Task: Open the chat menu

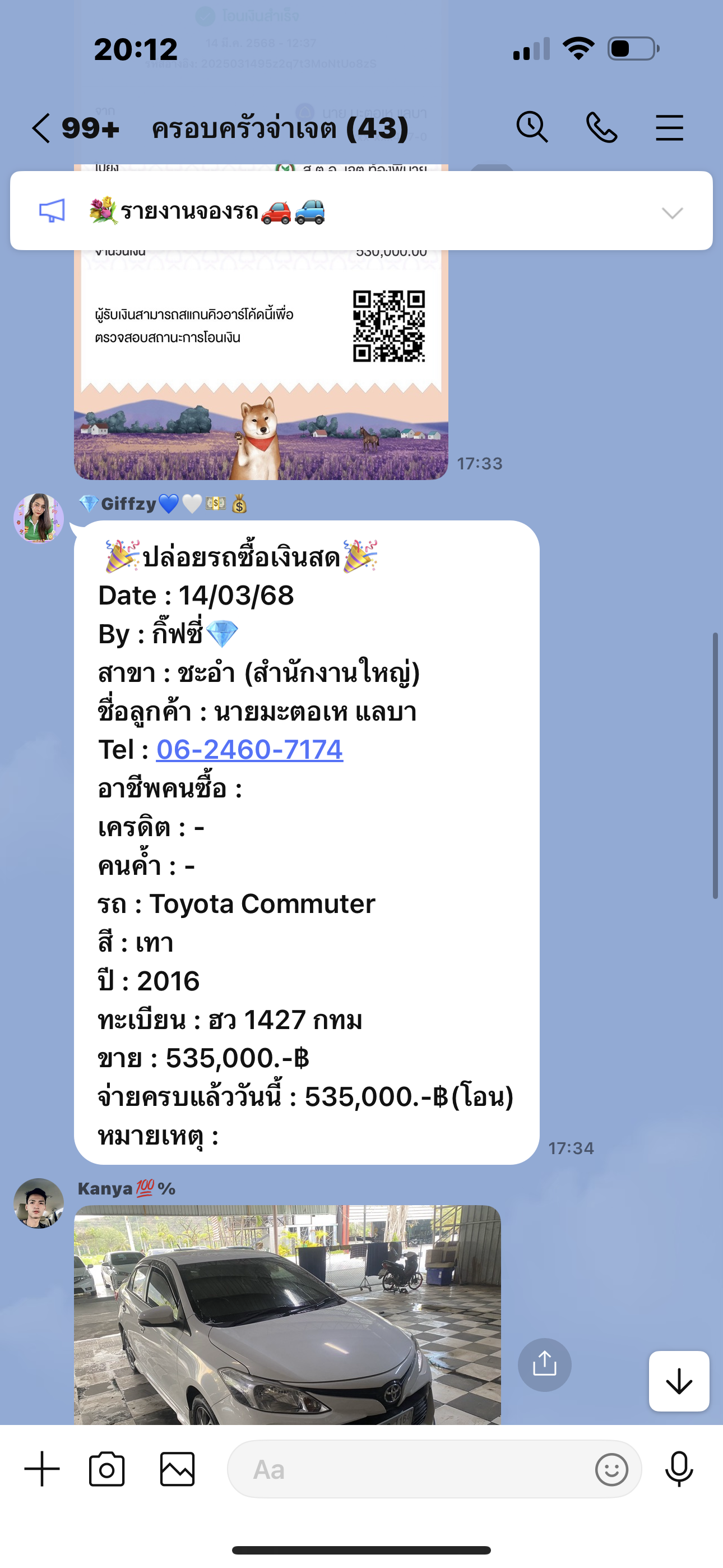Action: [x=669, y=128]
